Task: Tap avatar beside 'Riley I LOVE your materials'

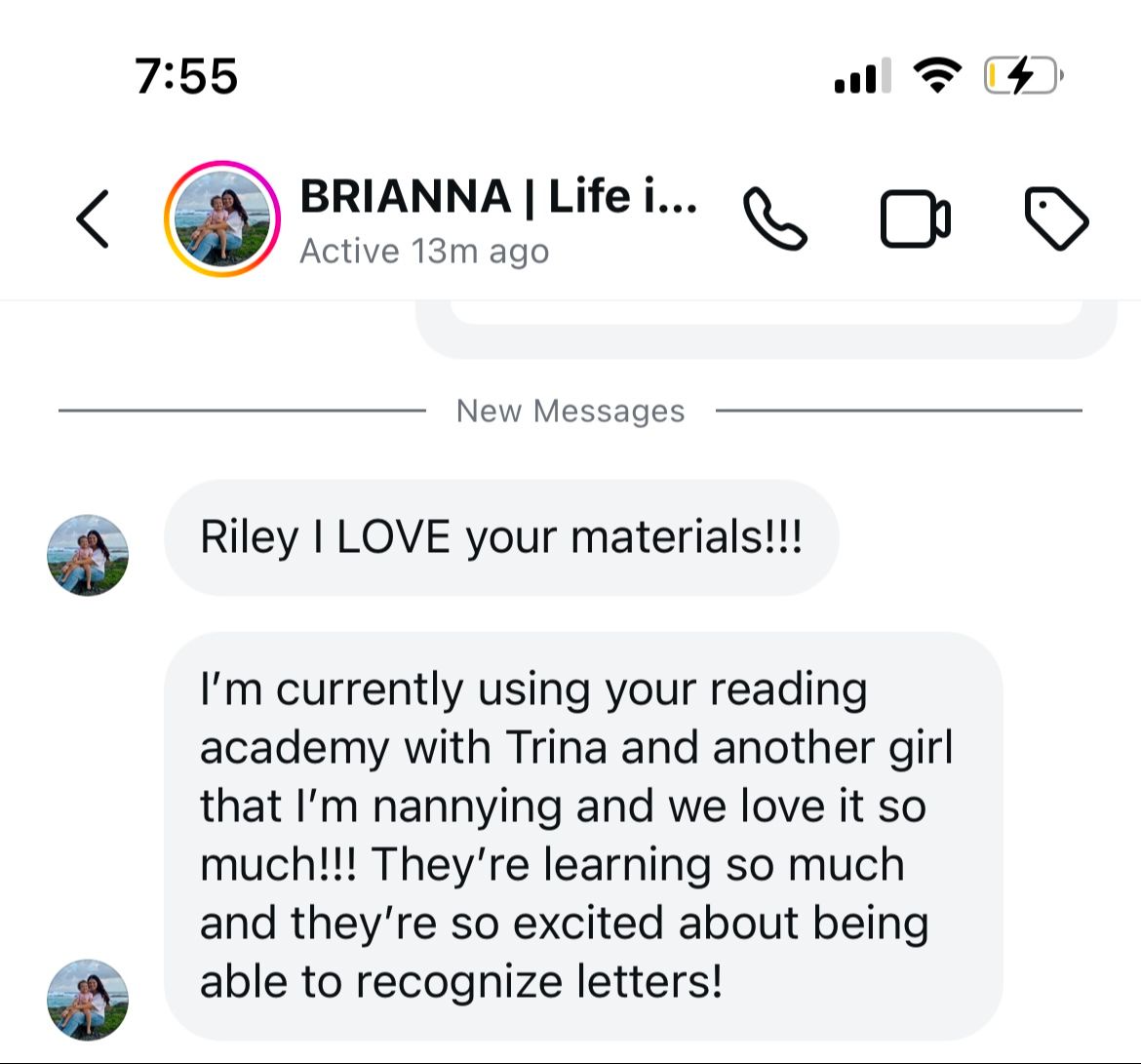Action: point(88,555)
